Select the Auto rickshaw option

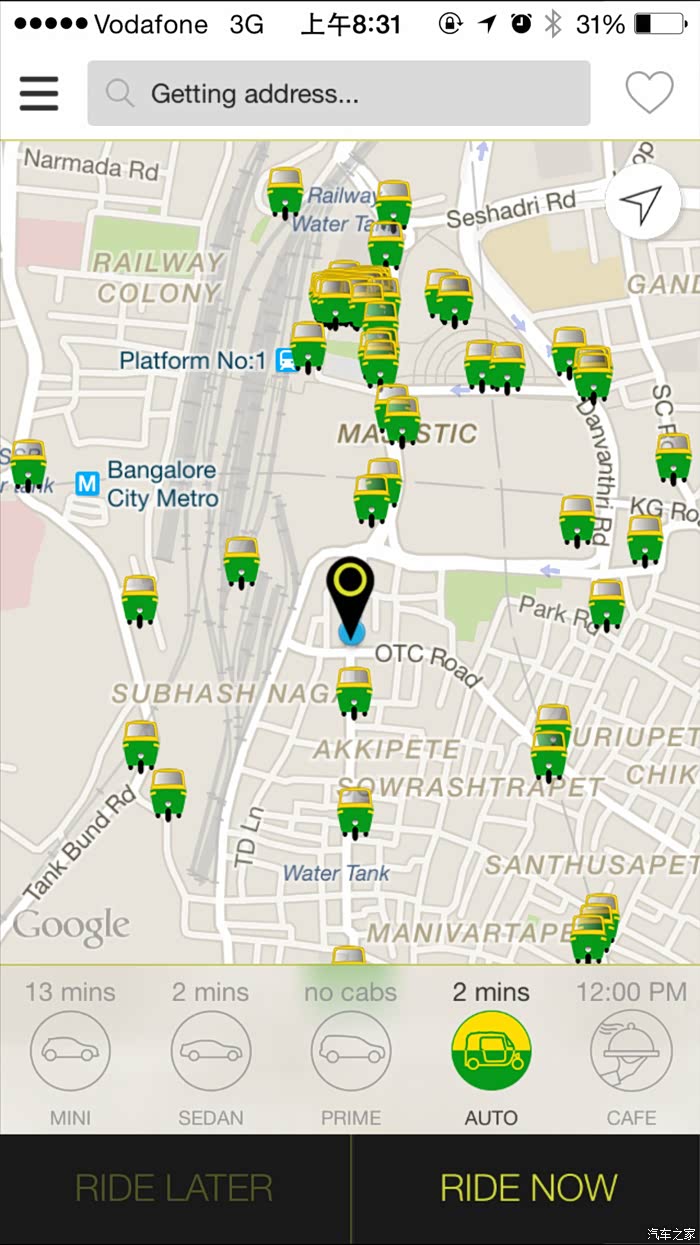click(491, 1050)
